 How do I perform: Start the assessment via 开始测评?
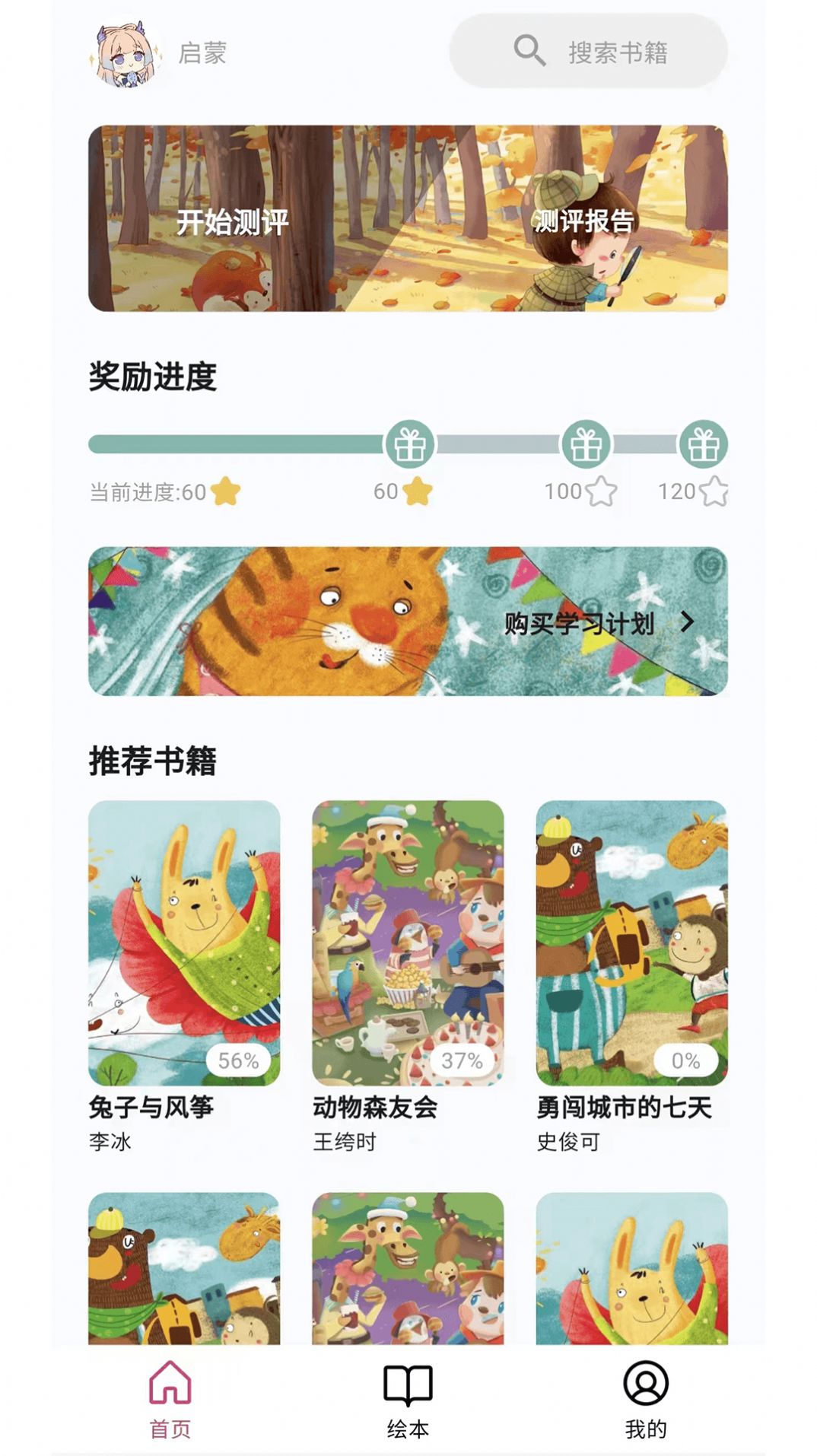[x=233, y=221]
